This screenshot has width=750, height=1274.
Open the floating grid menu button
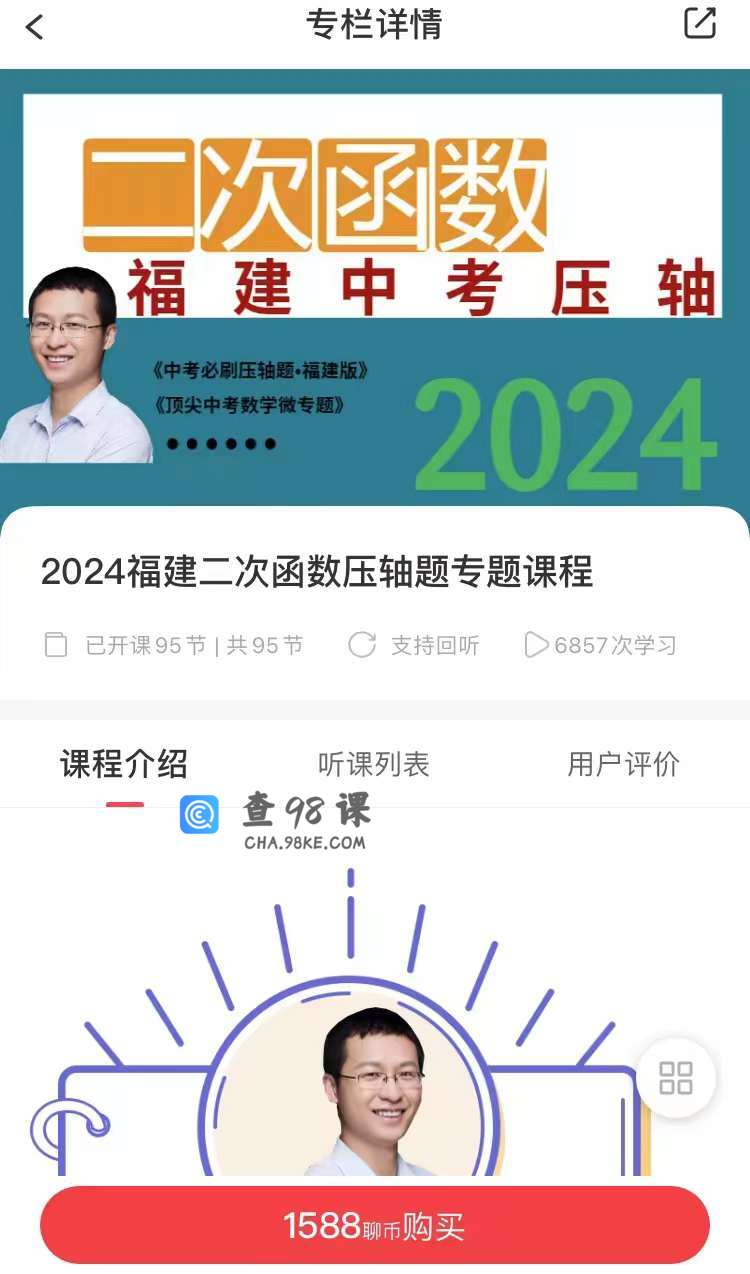pyautogui.click(x=676, y=1078)
